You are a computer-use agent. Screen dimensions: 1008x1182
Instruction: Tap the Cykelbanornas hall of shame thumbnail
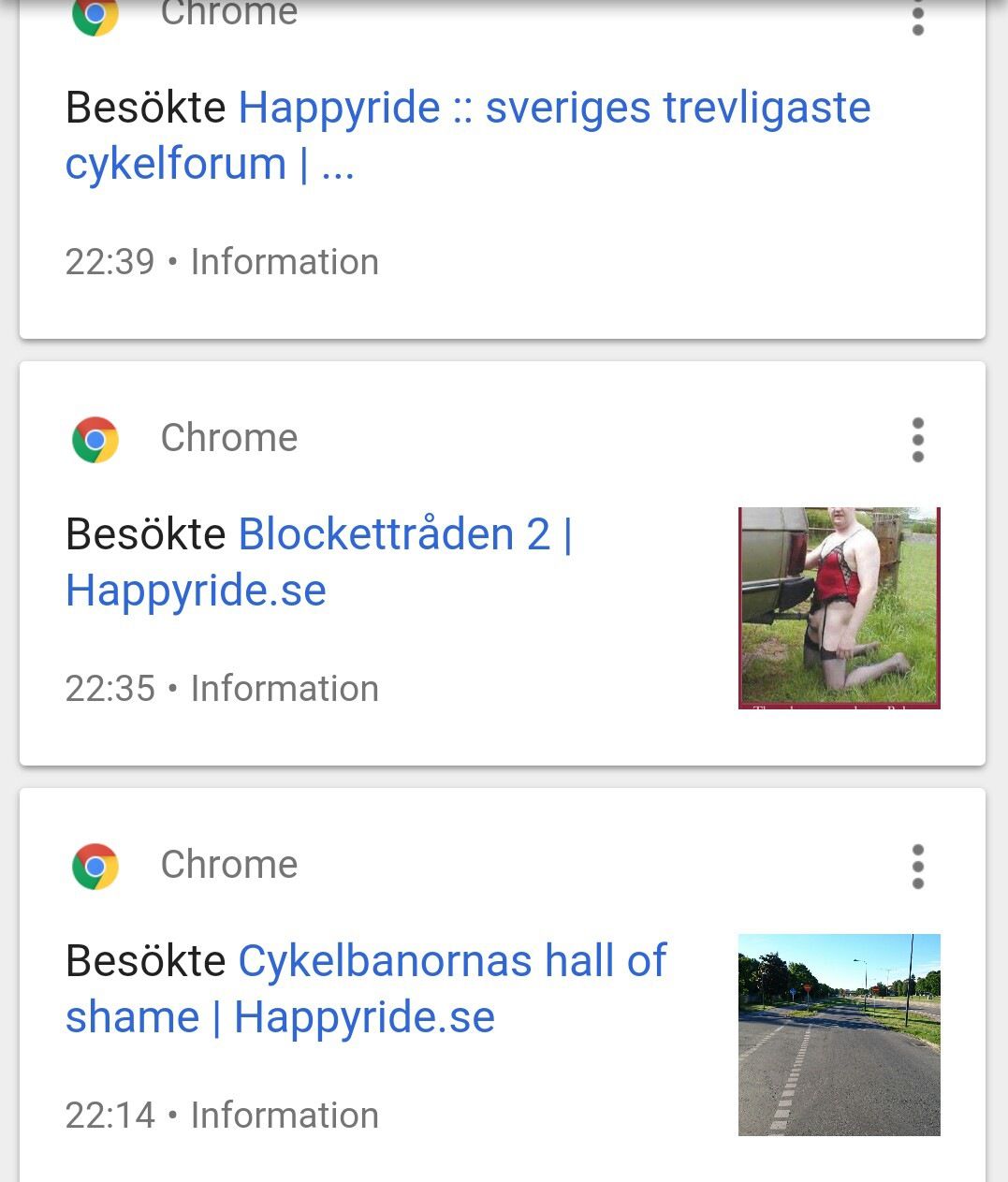coord(839,1034)
